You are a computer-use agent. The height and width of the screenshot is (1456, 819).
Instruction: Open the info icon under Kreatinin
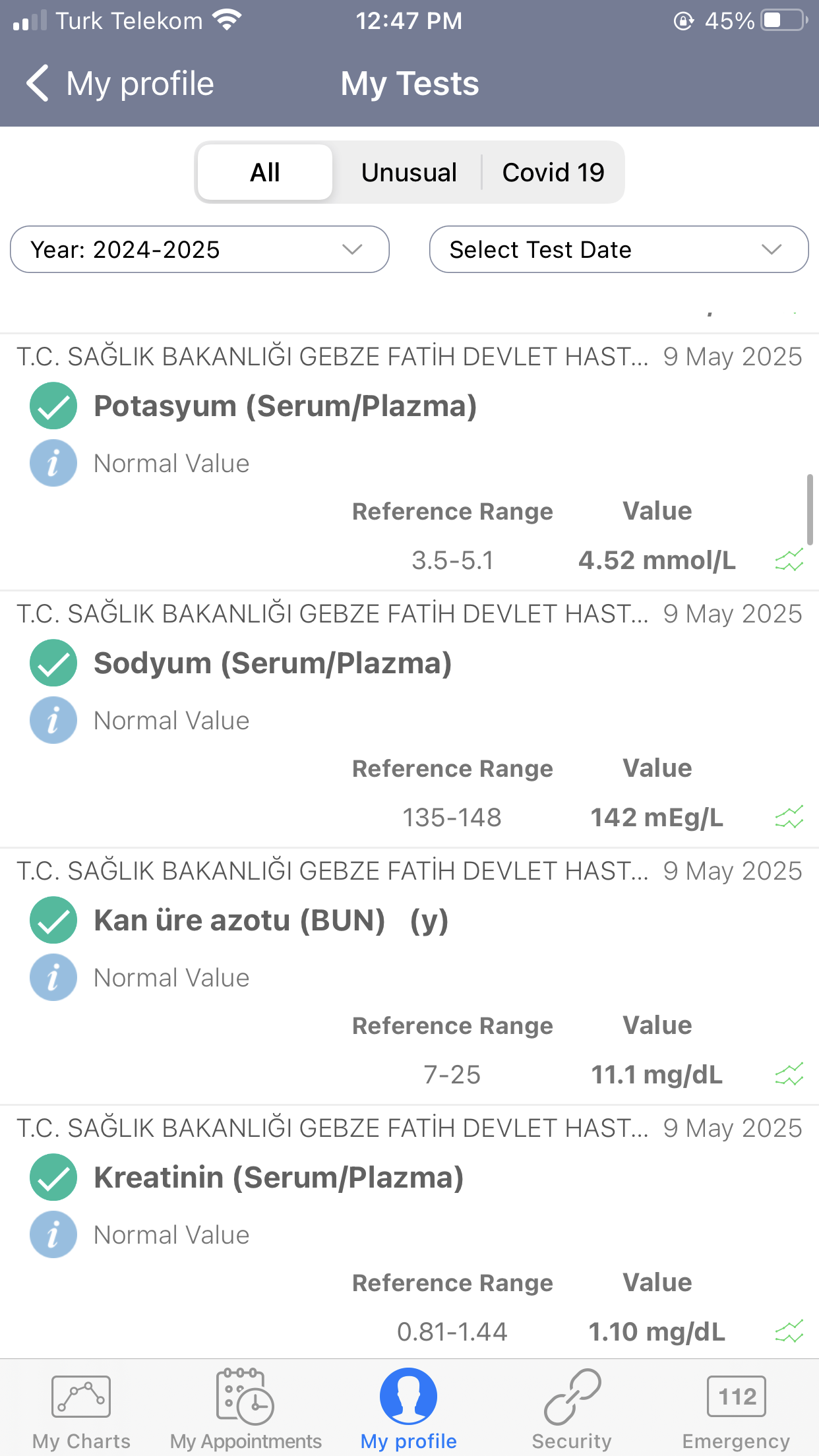(53, 1234)
